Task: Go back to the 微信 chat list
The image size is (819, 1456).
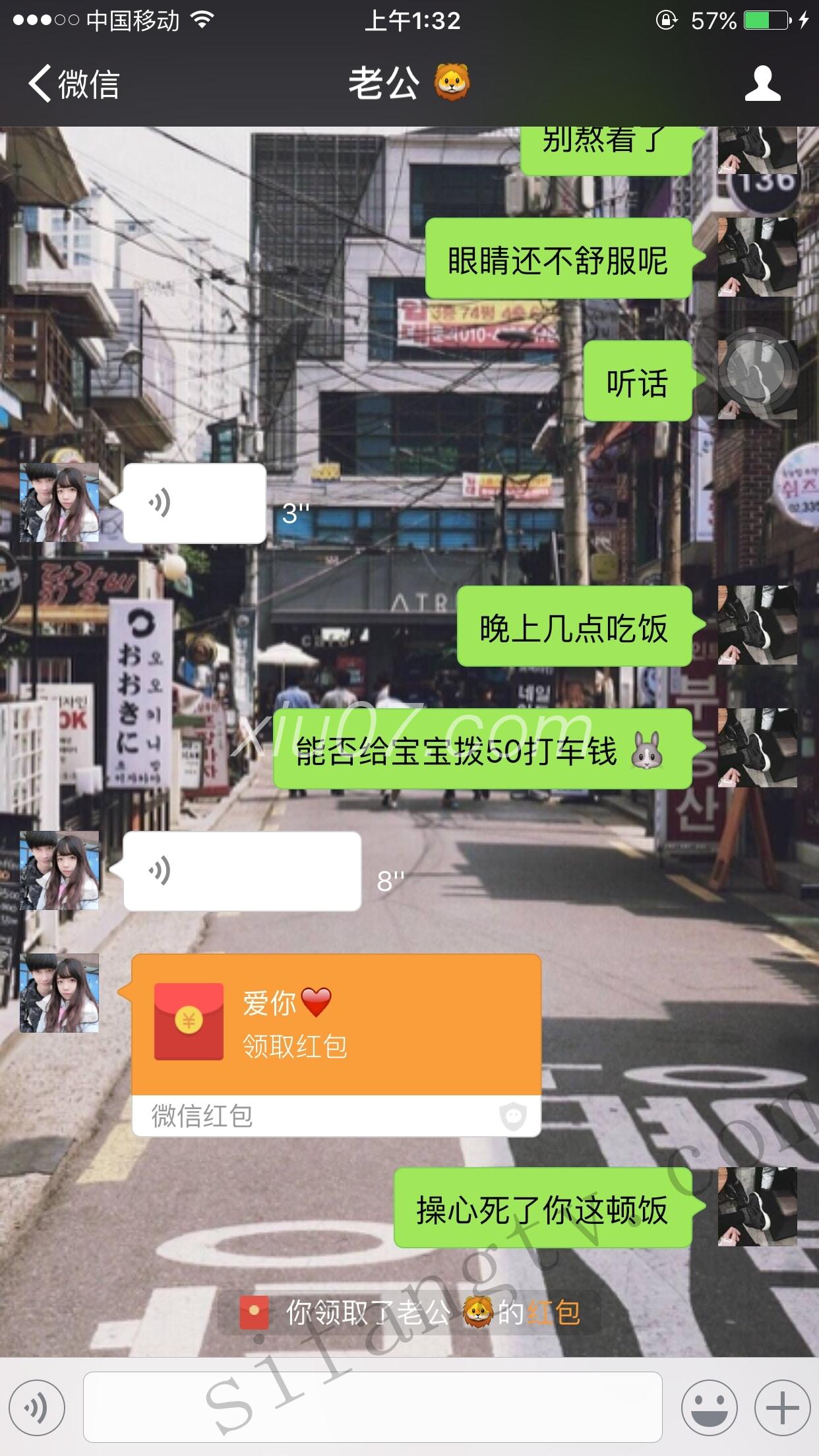Action: coord(73,84)
